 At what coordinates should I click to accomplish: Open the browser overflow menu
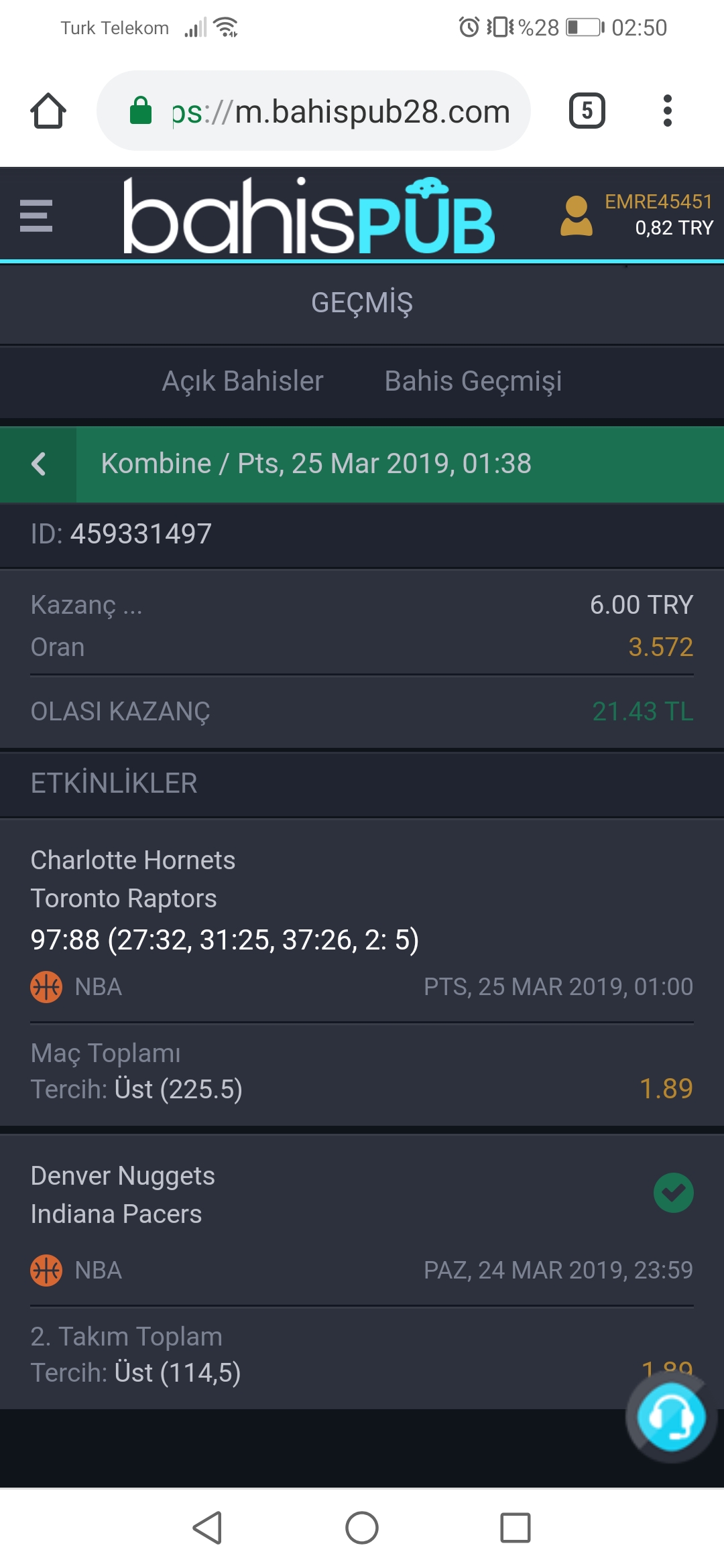tap(667, 111)
